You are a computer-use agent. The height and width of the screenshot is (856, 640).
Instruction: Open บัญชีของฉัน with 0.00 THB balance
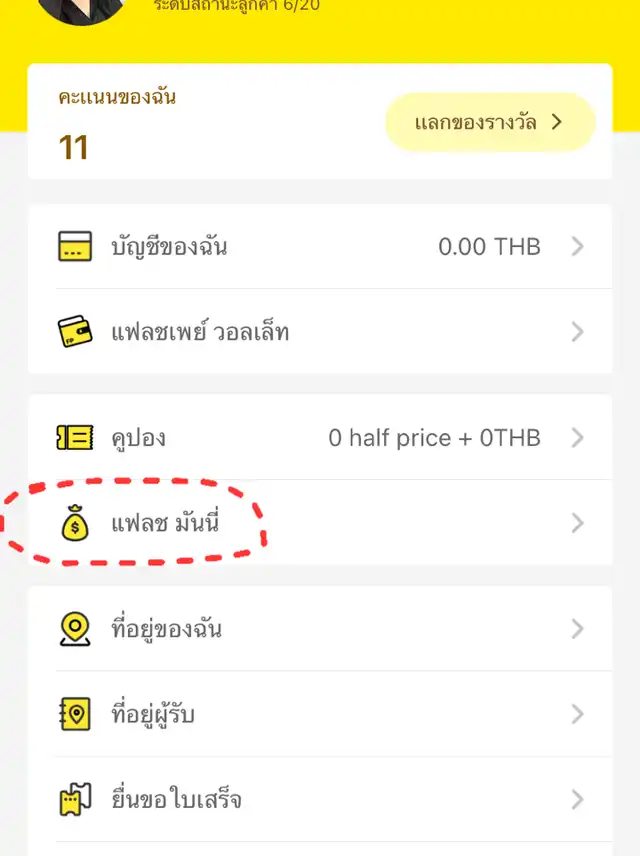click(x=319, y=247)
